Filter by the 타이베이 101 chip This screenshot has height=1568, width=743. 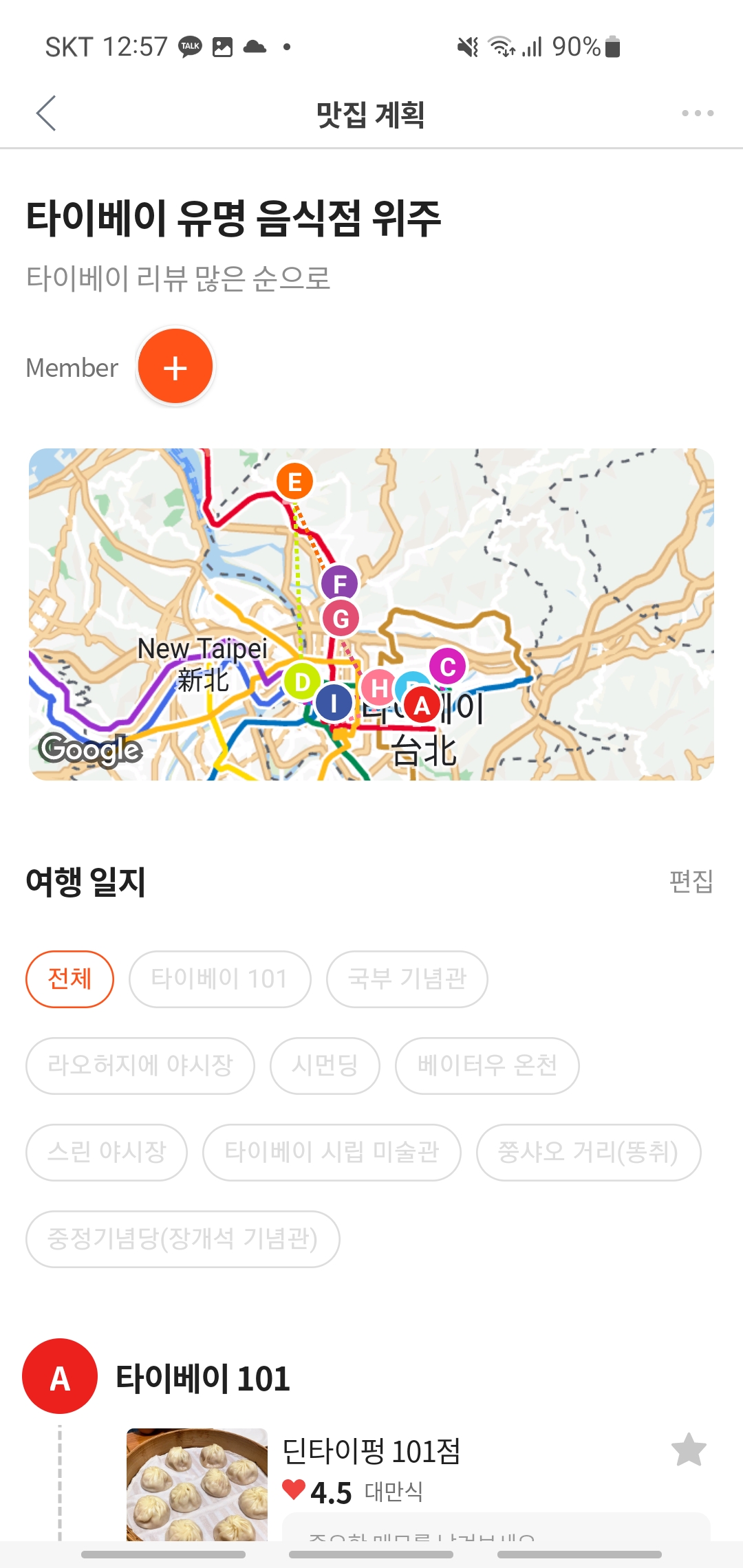[219, 979]
